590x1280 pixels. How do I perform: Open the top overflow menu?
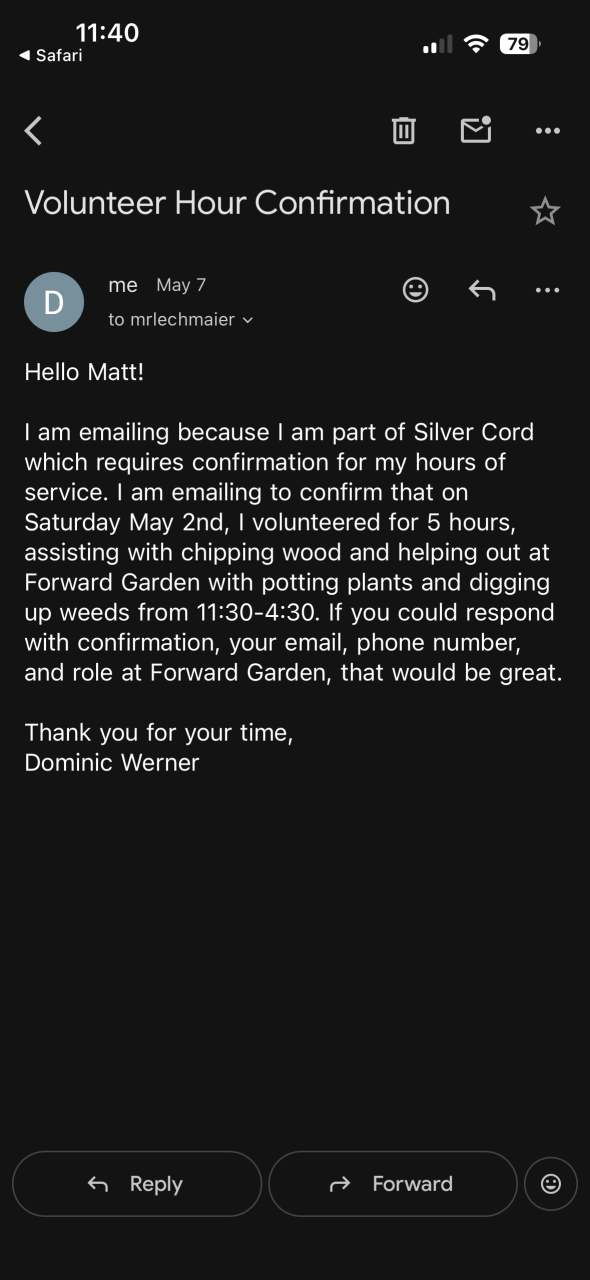click(x=547, y=130)
